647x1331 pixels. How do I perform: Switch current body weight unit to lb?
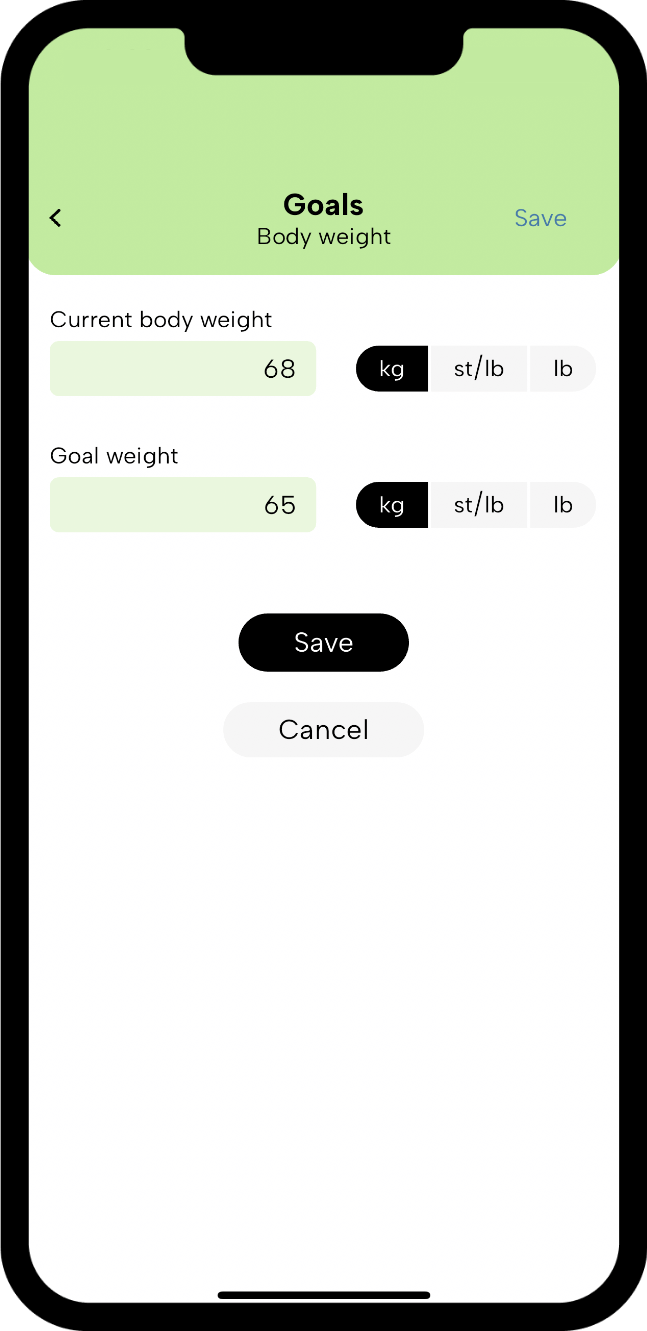click(563, 369)
